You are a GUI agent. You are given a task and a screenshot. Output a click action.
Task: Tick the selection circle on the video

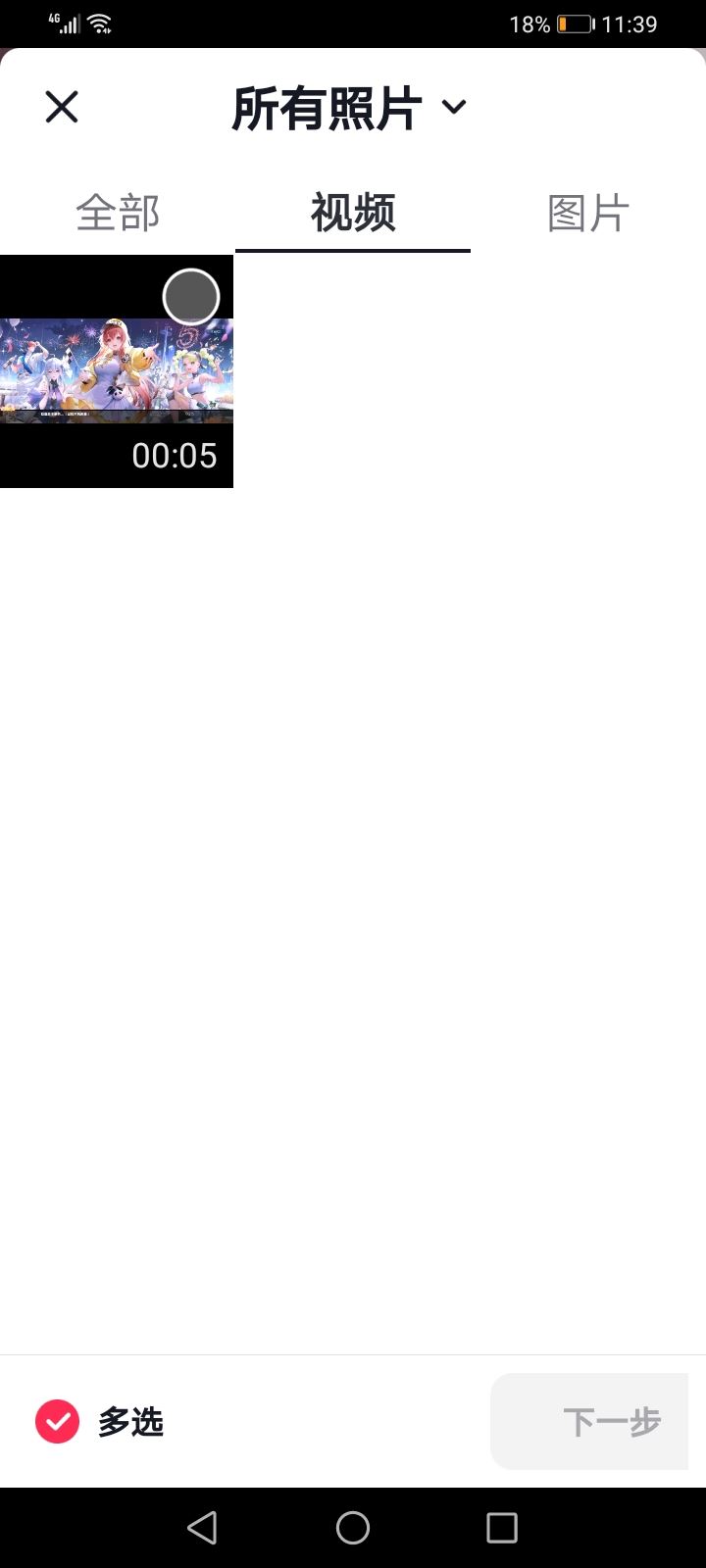point(191,297)
